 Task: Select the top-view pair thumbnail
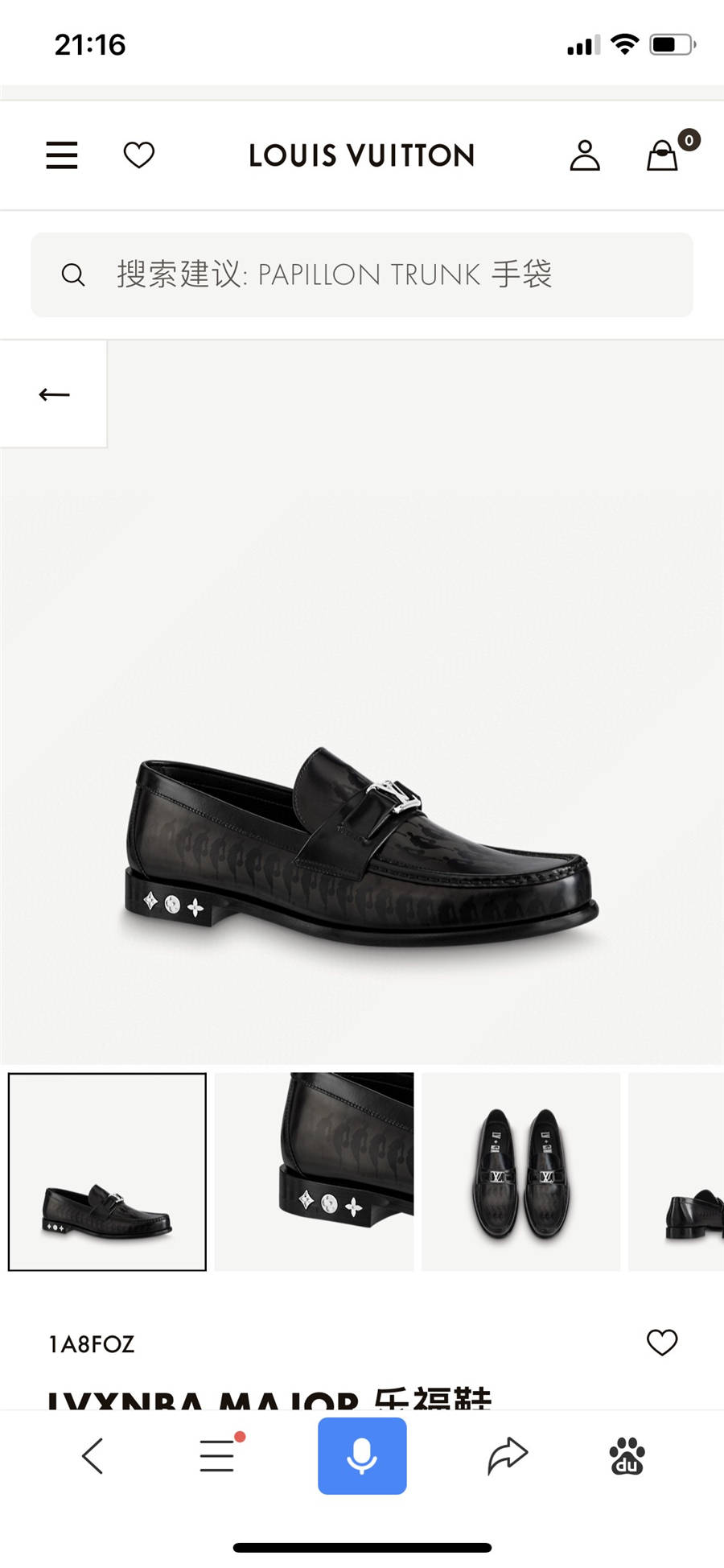(x=521, y=1172)
